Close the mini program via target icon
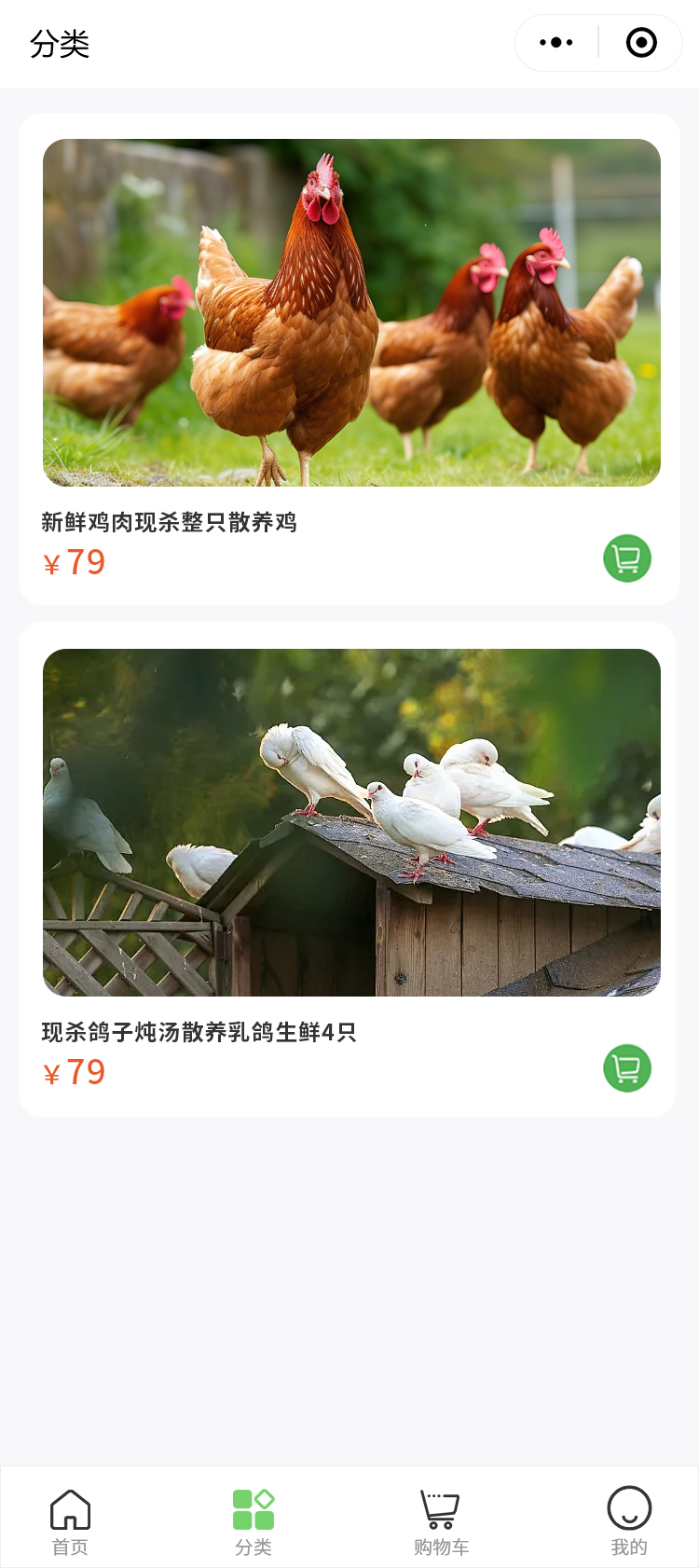The image size is (699, 1568). [641, 43]
